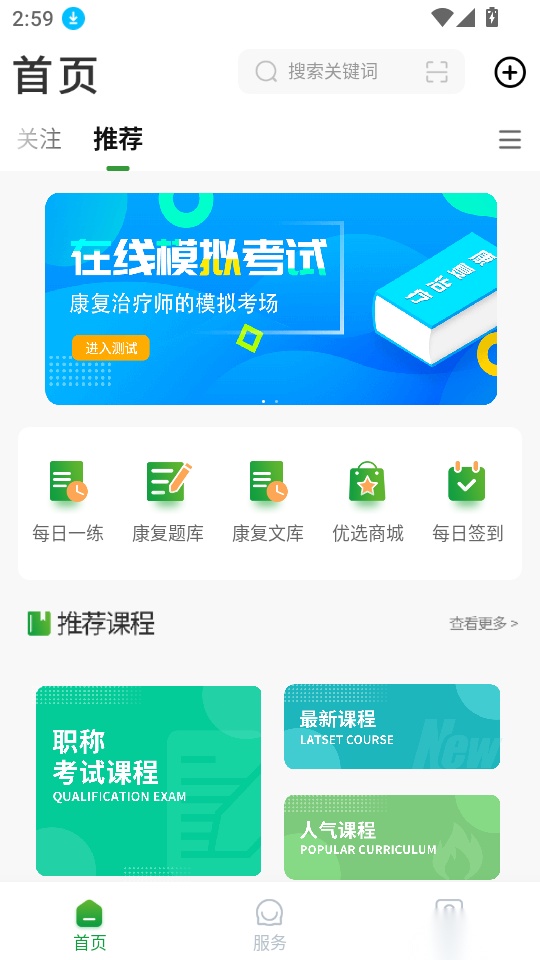Go to 首页 in the bottom bar

click(x=89, y=925)
